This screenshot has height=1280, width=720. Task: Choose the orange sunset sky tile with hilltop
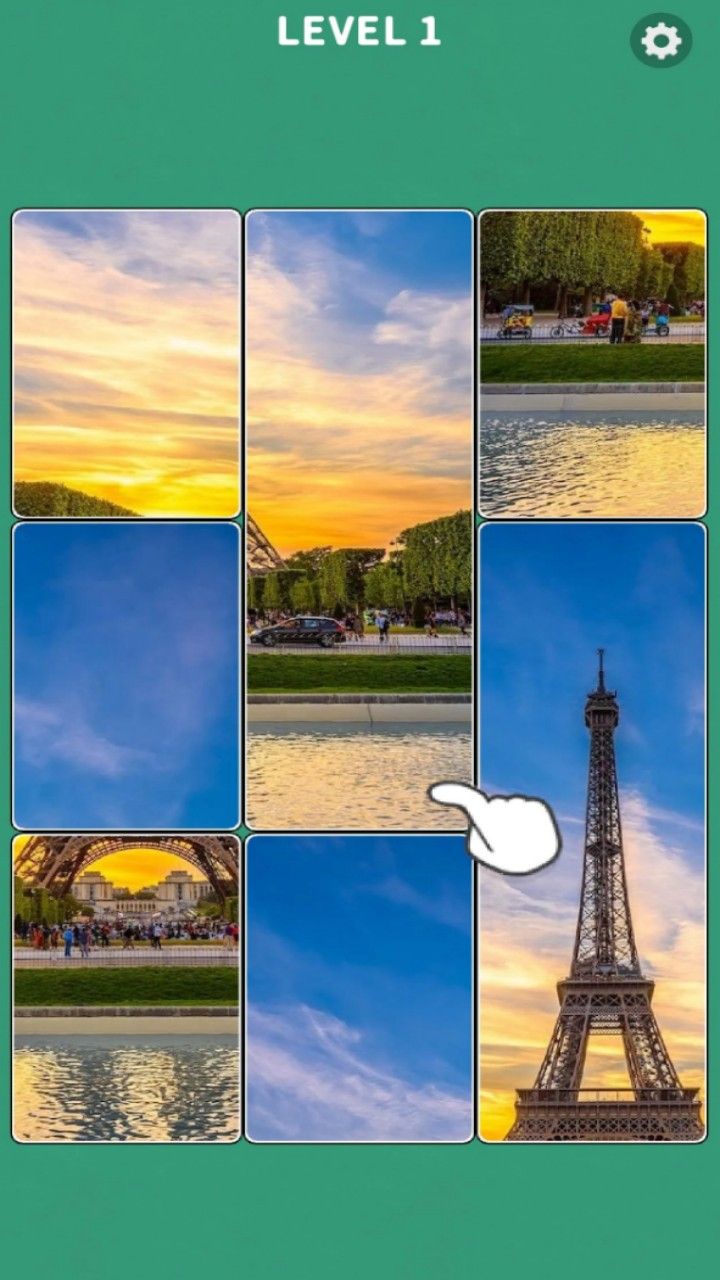pyautogui.click(x=127, y=363)
